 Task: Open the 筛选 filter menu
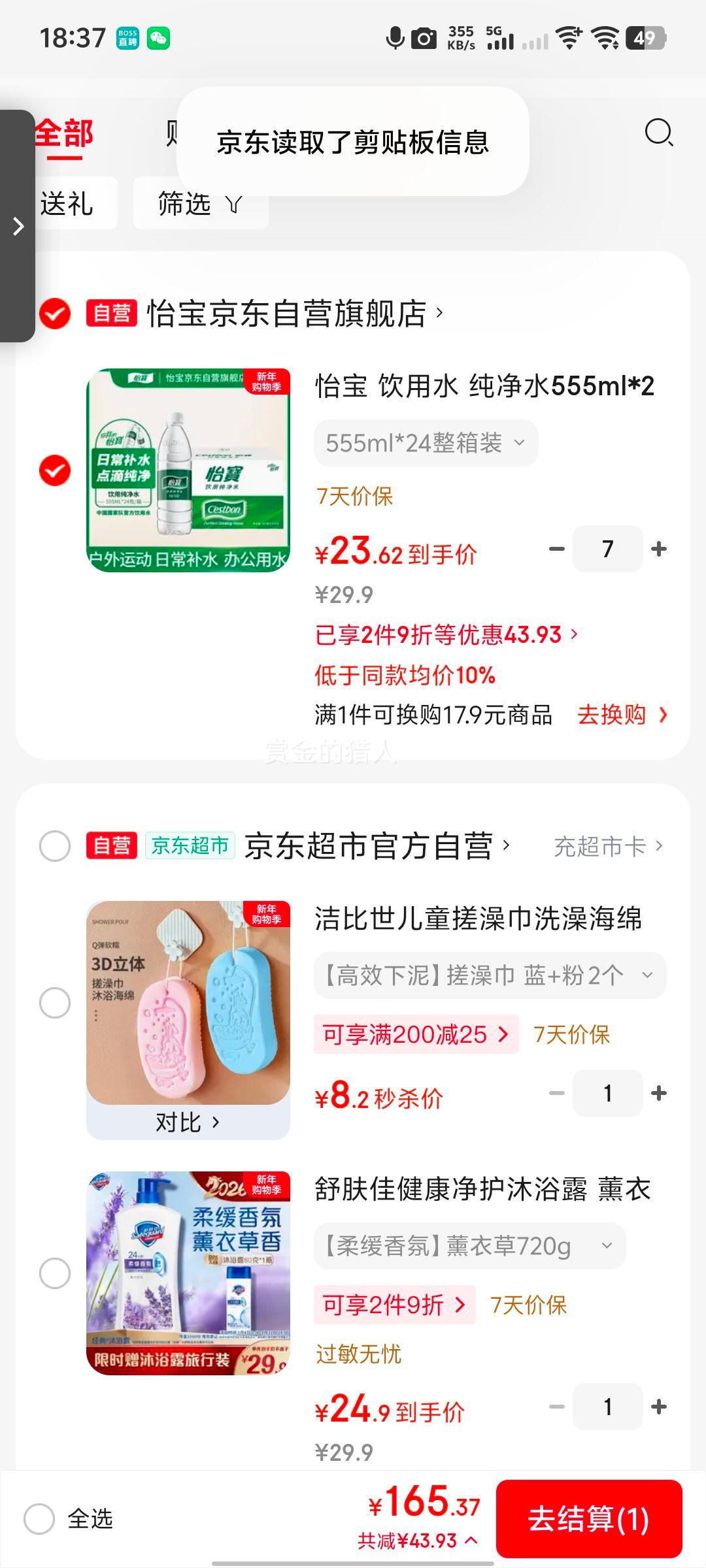(199, 204)
